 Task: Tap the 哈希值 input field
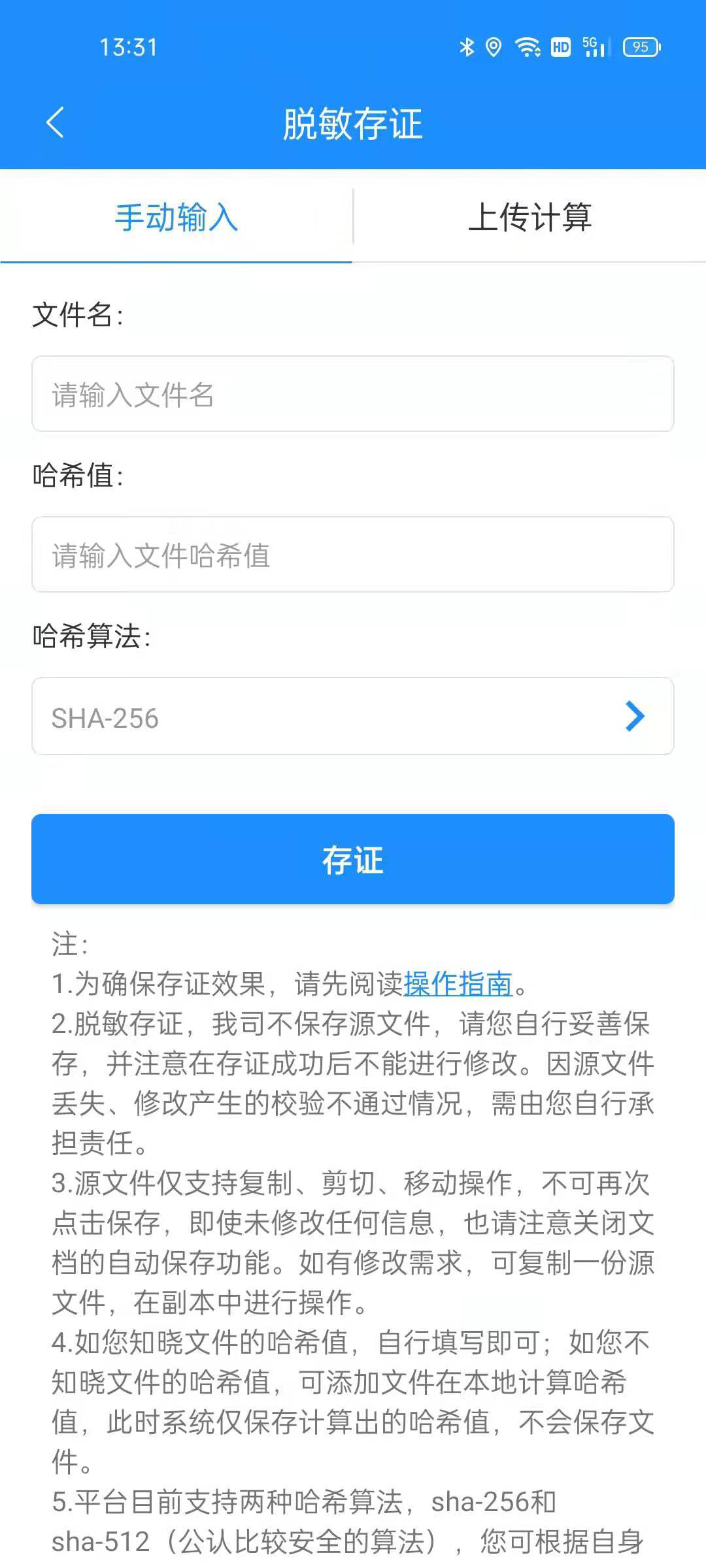click(x=353, y=555)
